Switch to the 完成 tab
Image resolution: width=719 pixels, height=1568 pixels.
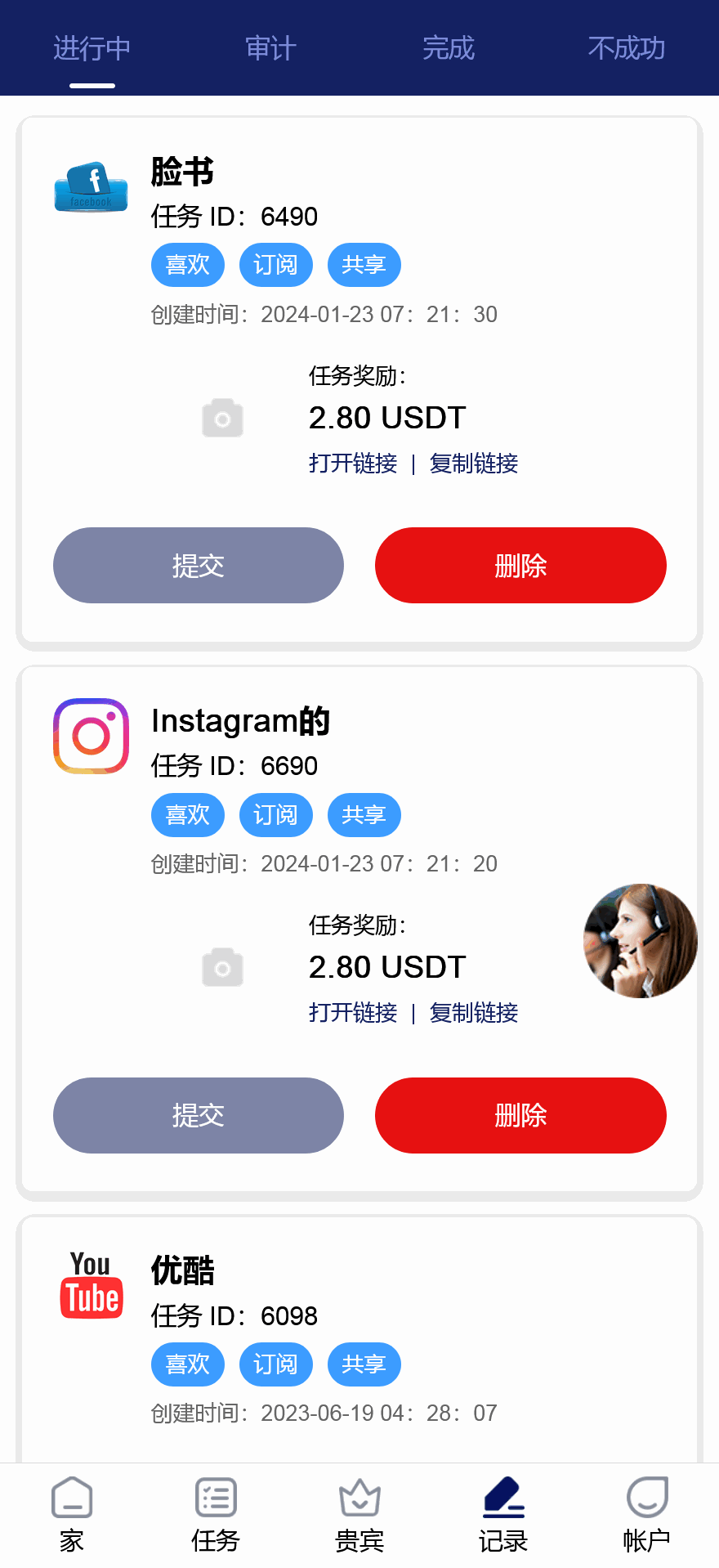pyautogui.click(x=449, y=48)
